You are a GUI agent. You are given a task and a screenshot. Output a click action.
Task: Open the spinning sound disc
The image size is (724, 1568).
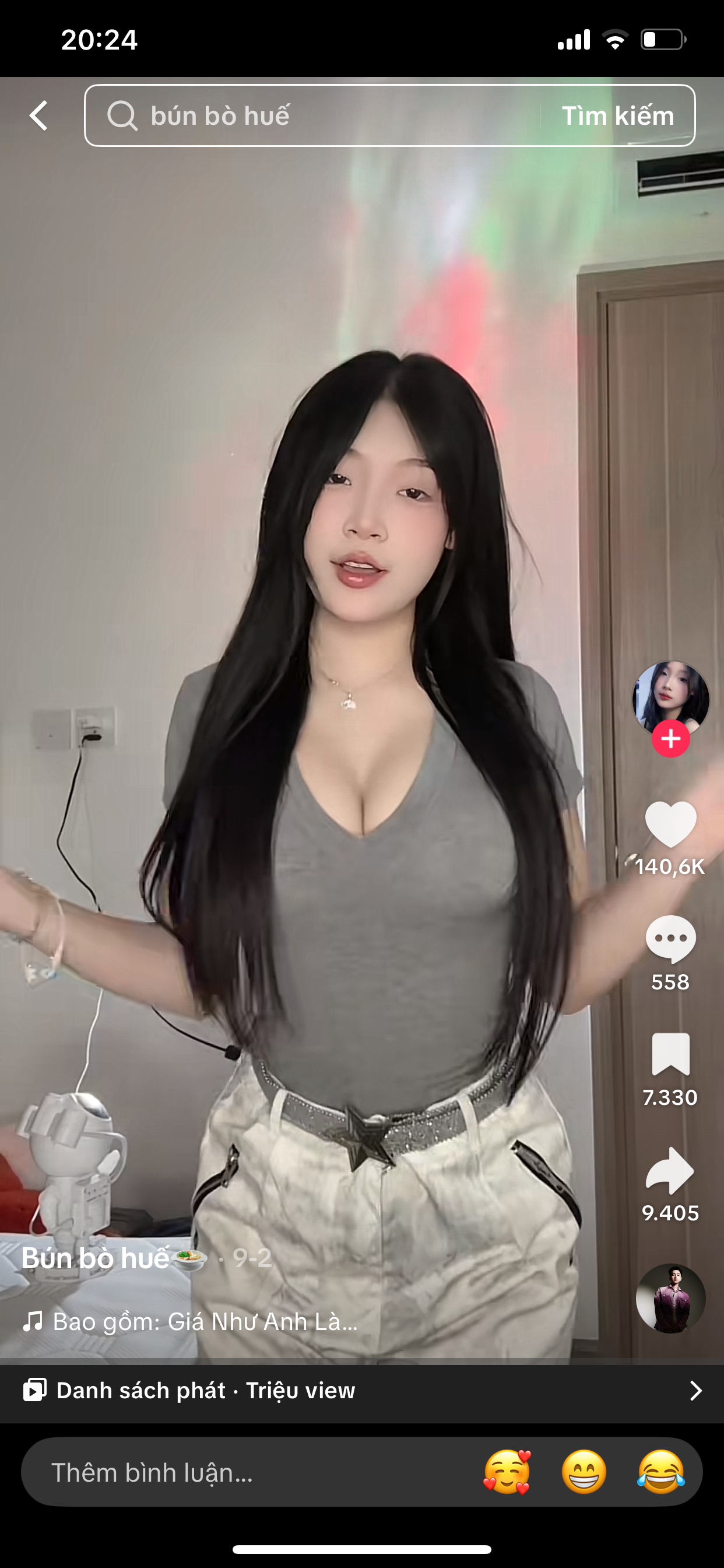(x=670, y=1298)
